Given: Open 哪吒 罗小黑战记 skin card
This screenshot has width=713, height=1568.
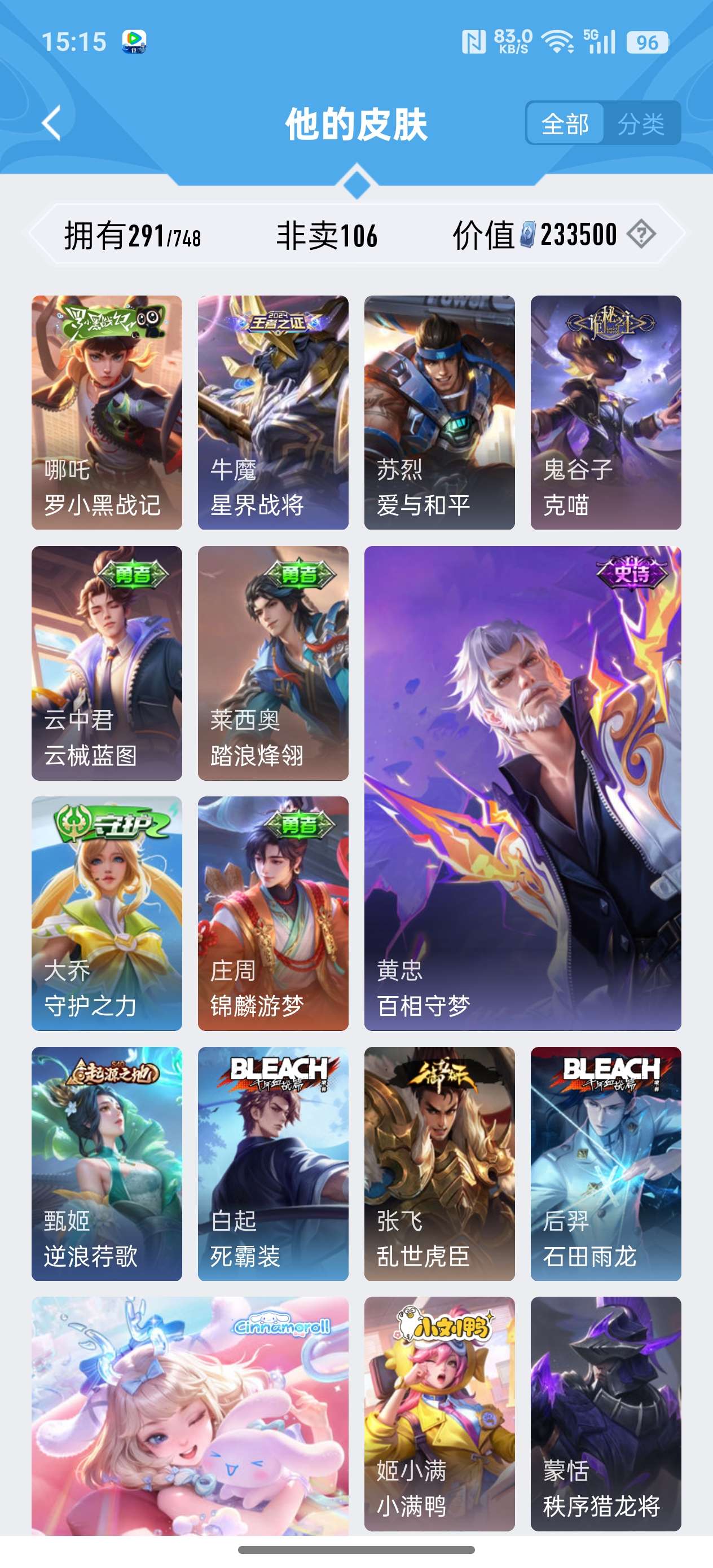Looking at the screenshot, I should point(107,412).
